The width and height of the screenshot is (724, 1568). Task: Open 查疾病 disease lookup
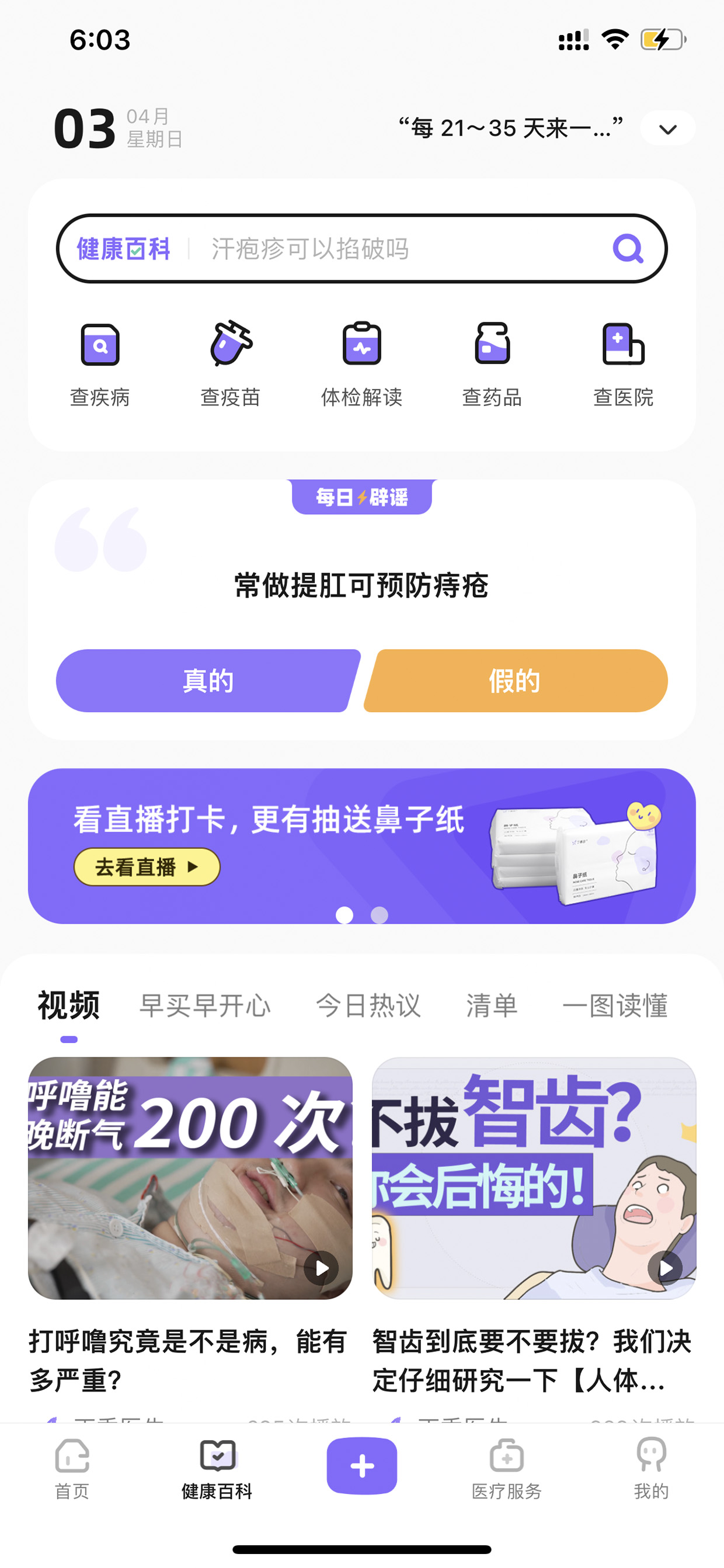(100, 364)
